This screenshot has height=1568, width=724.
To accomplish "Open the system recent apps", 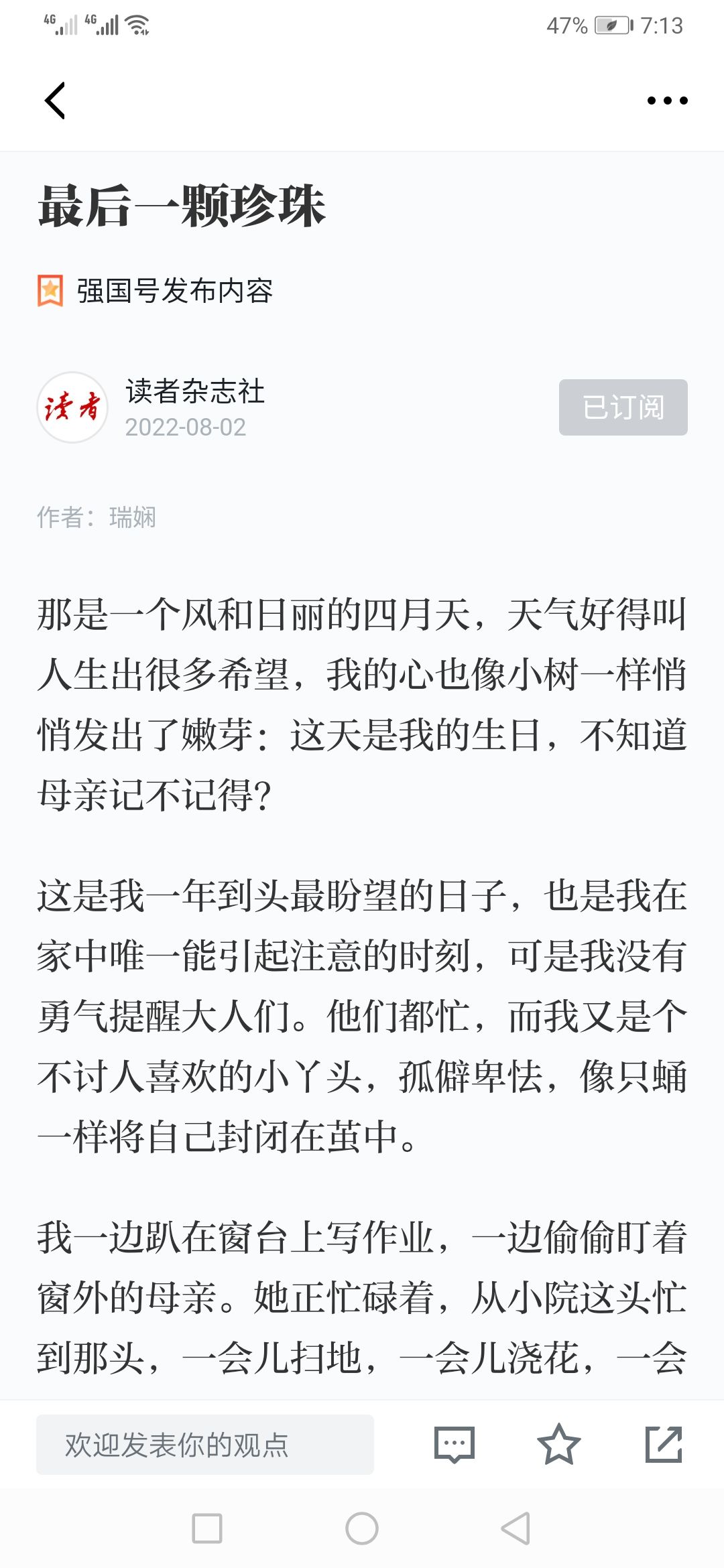I will pos(207,1528).
